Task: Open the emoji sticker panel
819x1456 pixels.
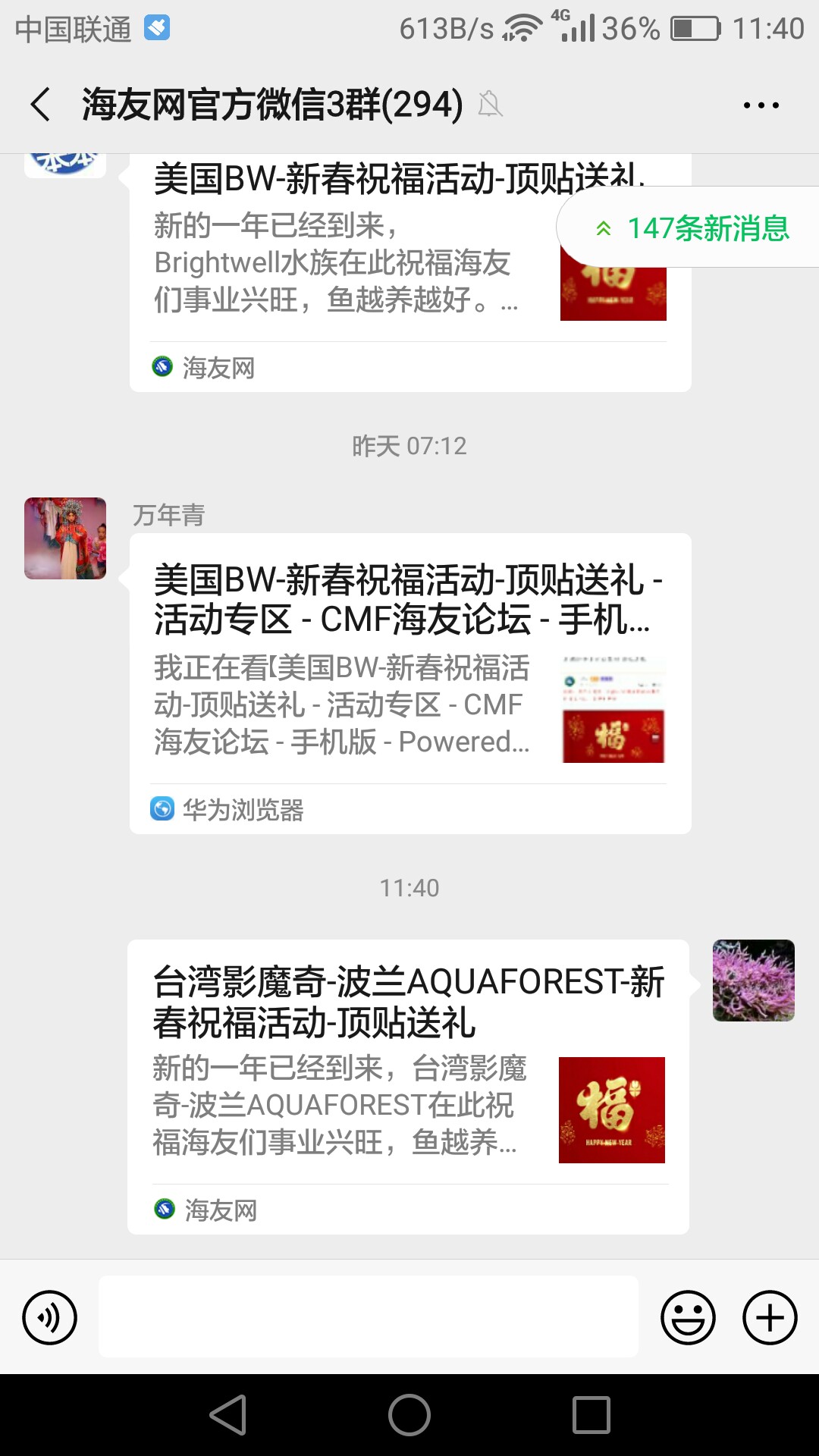Action: [688, 1317]
